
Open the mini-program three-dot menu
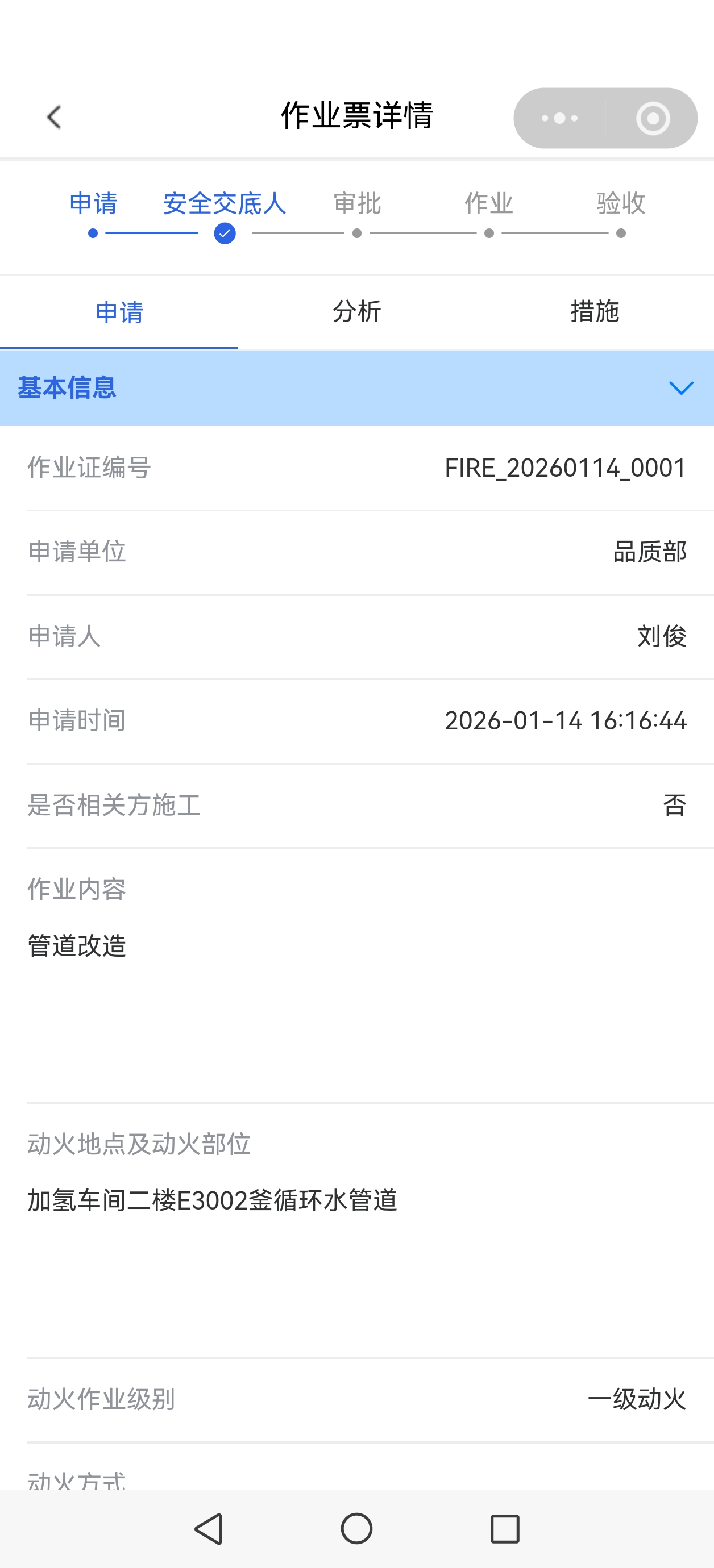[x=559, y=118]
